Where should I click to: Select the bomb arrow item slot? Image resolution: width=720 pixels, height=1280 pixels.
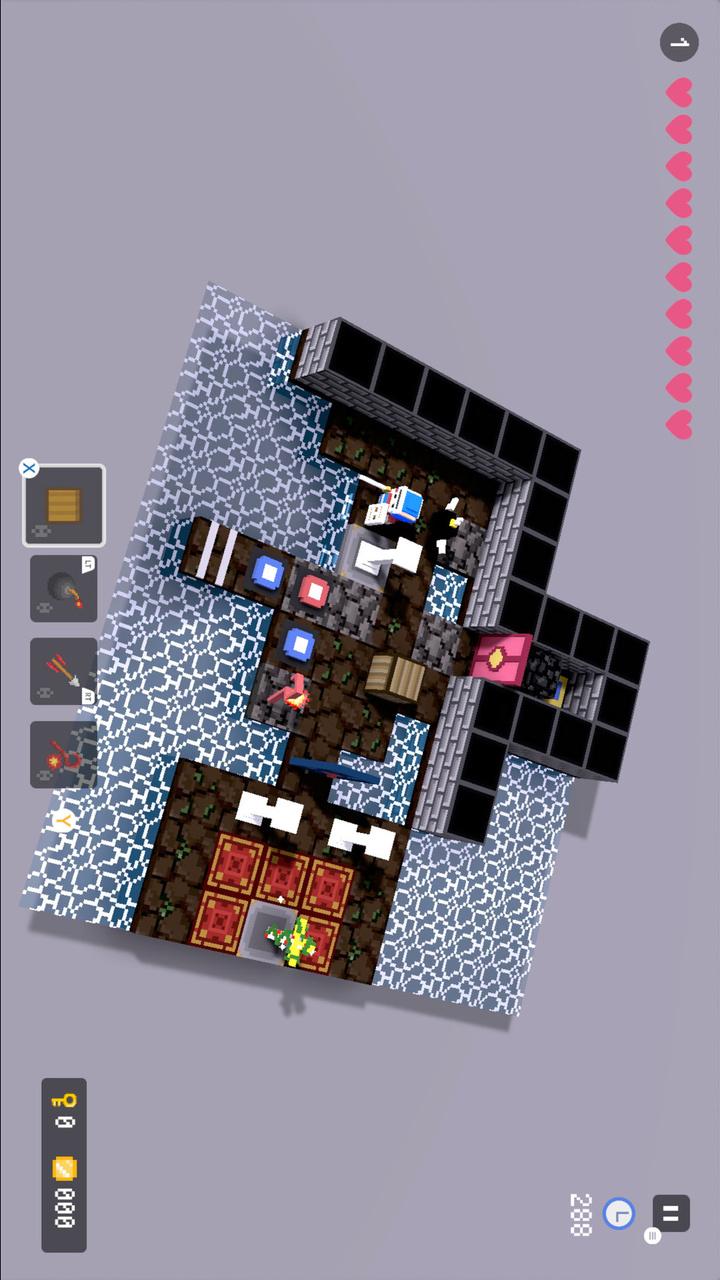tap(64, 754)
